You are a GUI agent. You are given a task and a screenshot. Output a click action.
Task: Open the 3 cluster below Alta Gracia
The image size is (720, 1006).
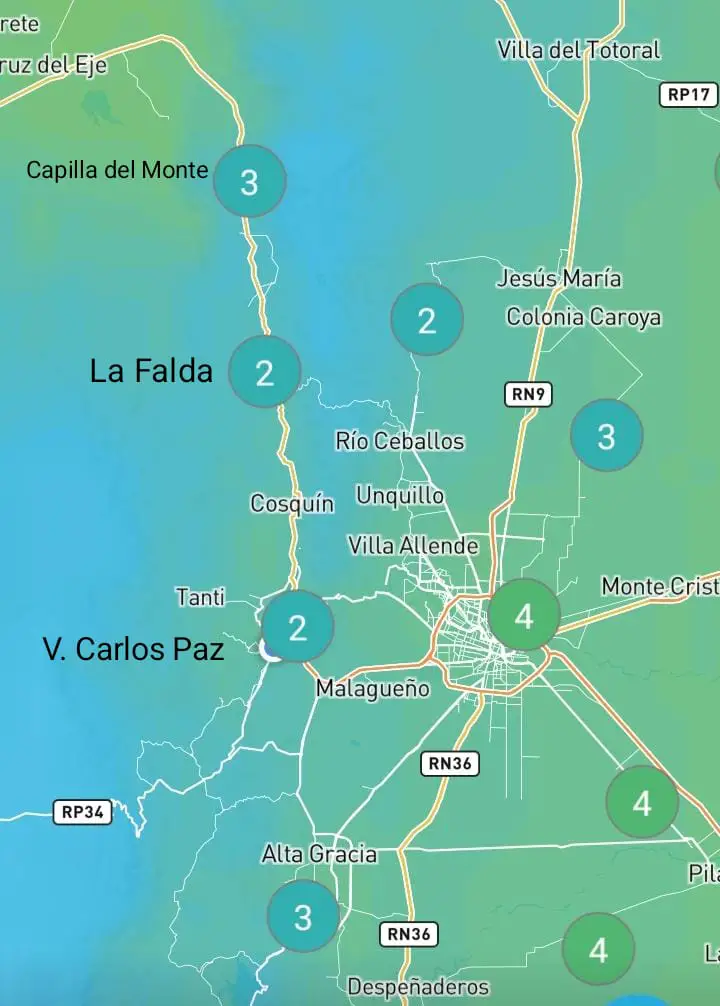(303, 916)
